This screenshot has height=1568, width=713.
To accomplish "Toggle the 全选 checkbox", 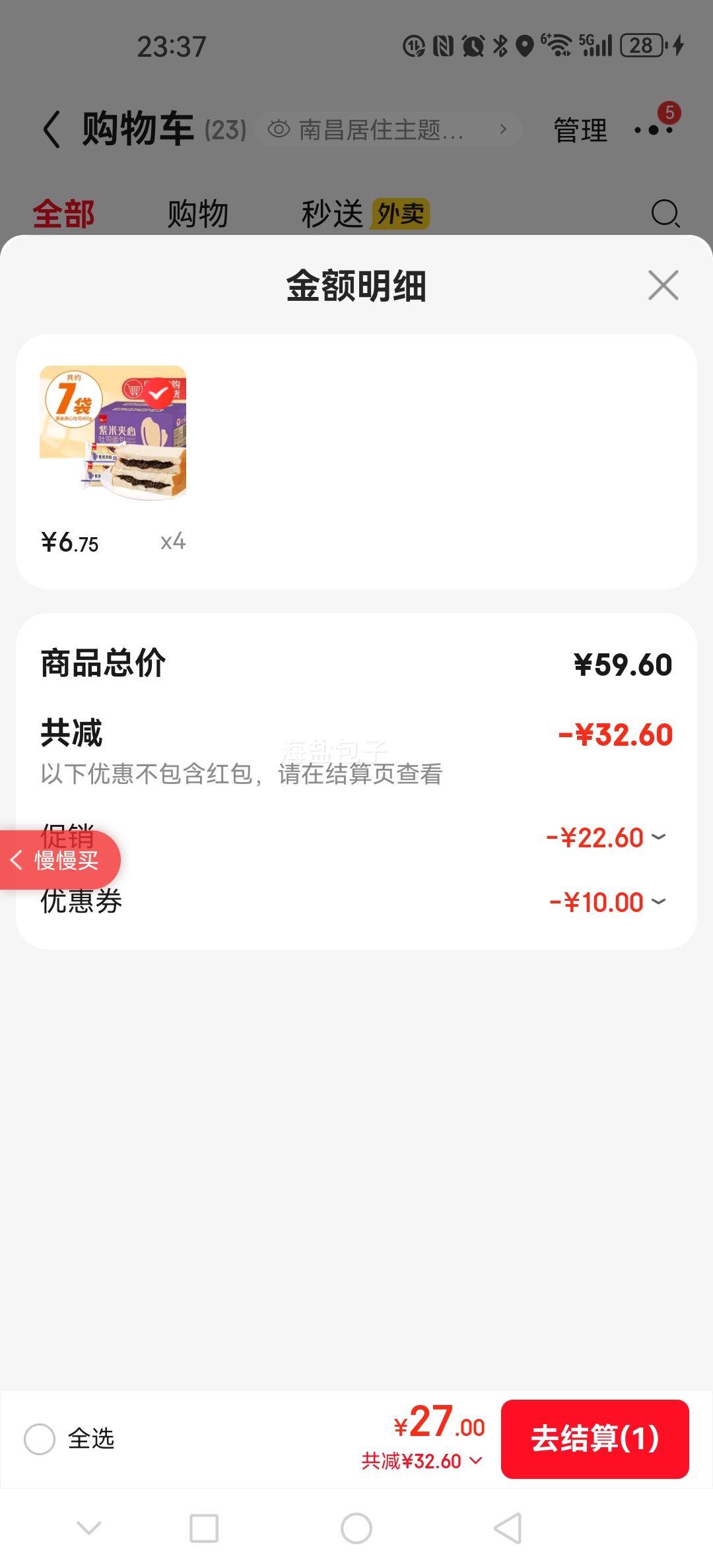I will 40,1439.
